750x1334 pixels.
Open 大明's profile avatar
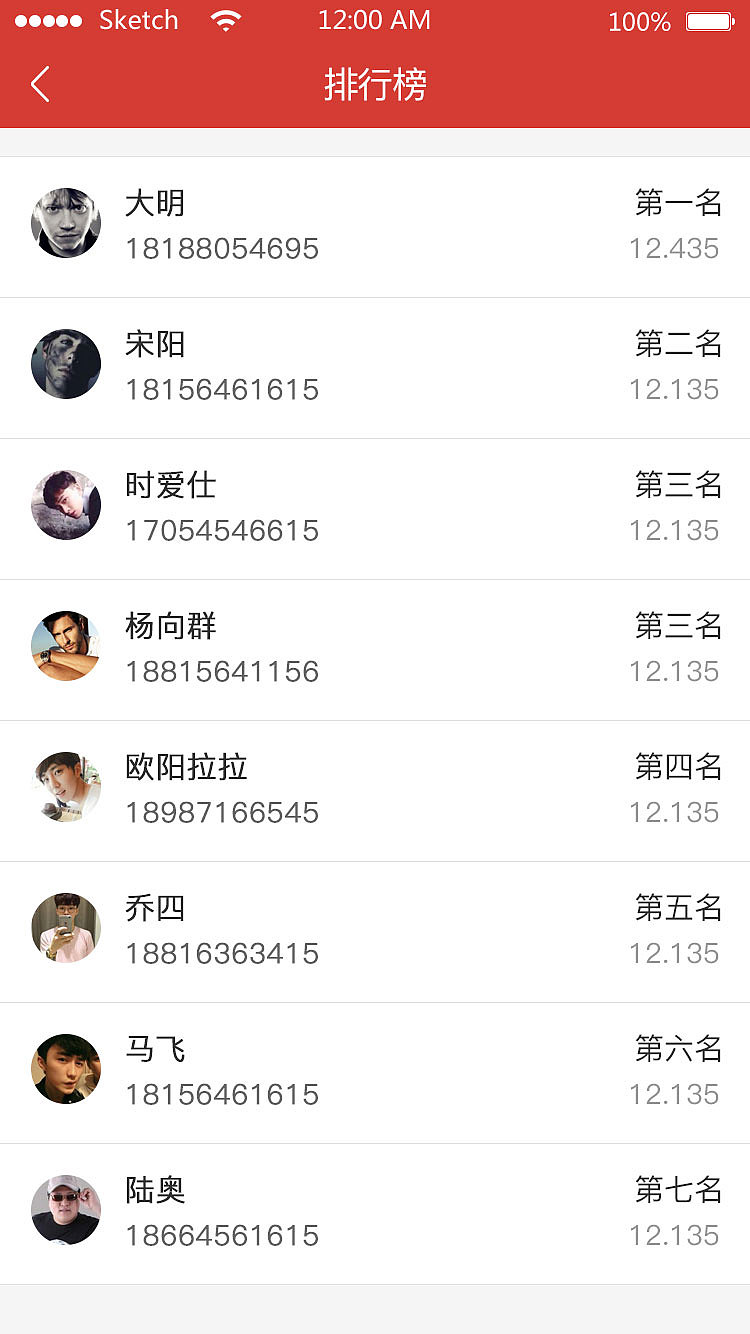tap(66, 223)
